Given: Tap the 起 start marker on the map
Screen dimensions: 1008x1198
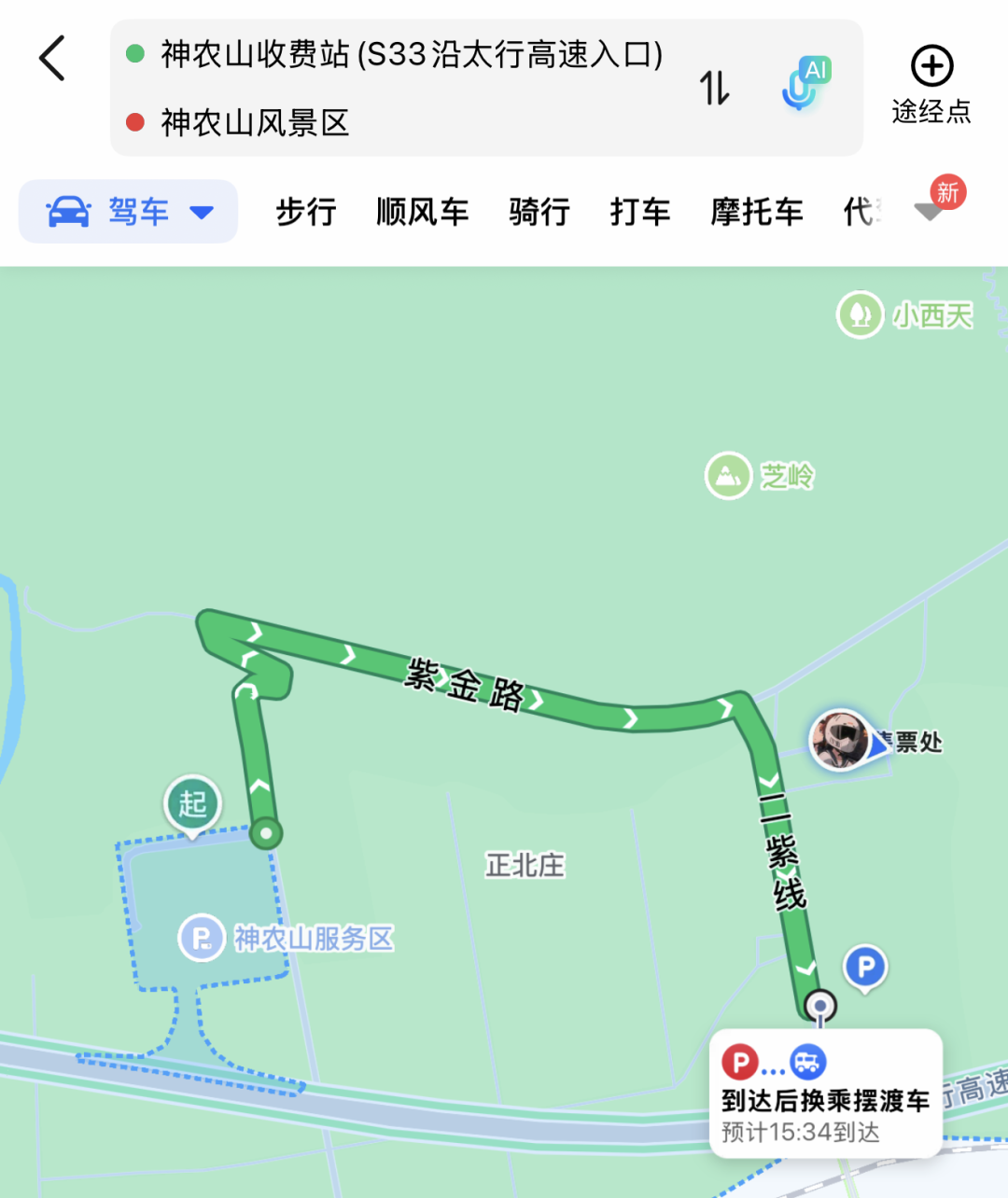Looking at the screenshot, I should tap(192, 803).
